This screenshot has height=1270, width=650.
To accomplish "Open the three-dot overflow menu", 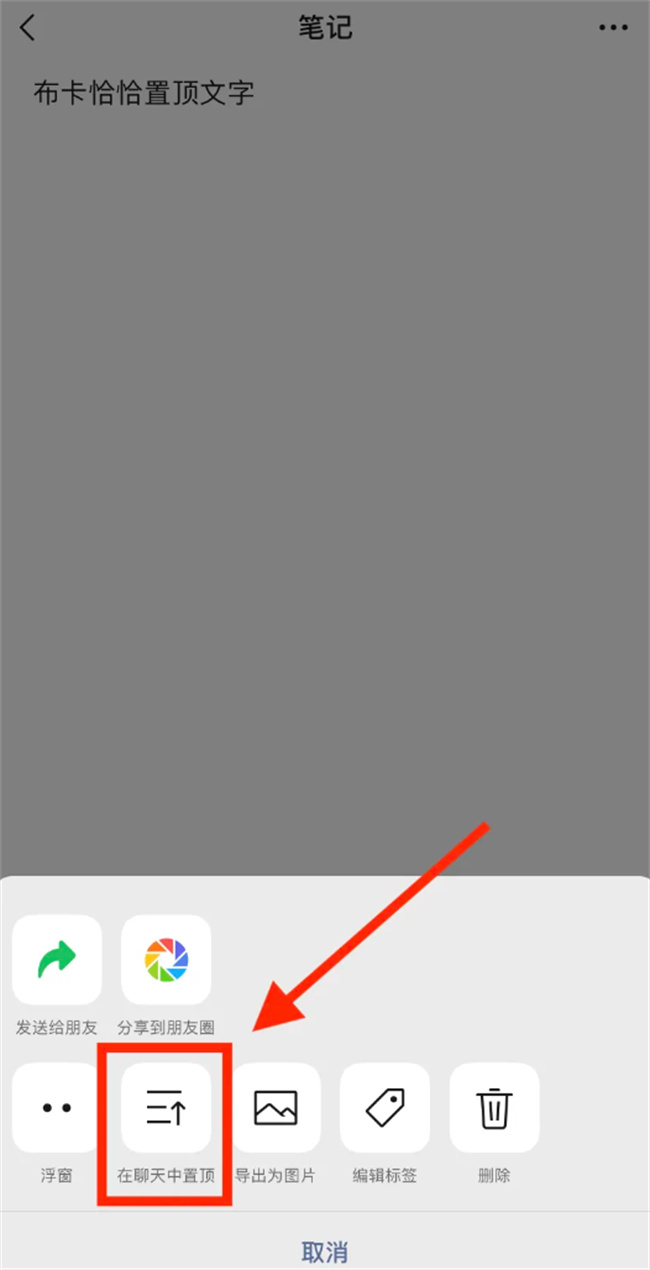I will pyautogui.click(x=613, y=28).
